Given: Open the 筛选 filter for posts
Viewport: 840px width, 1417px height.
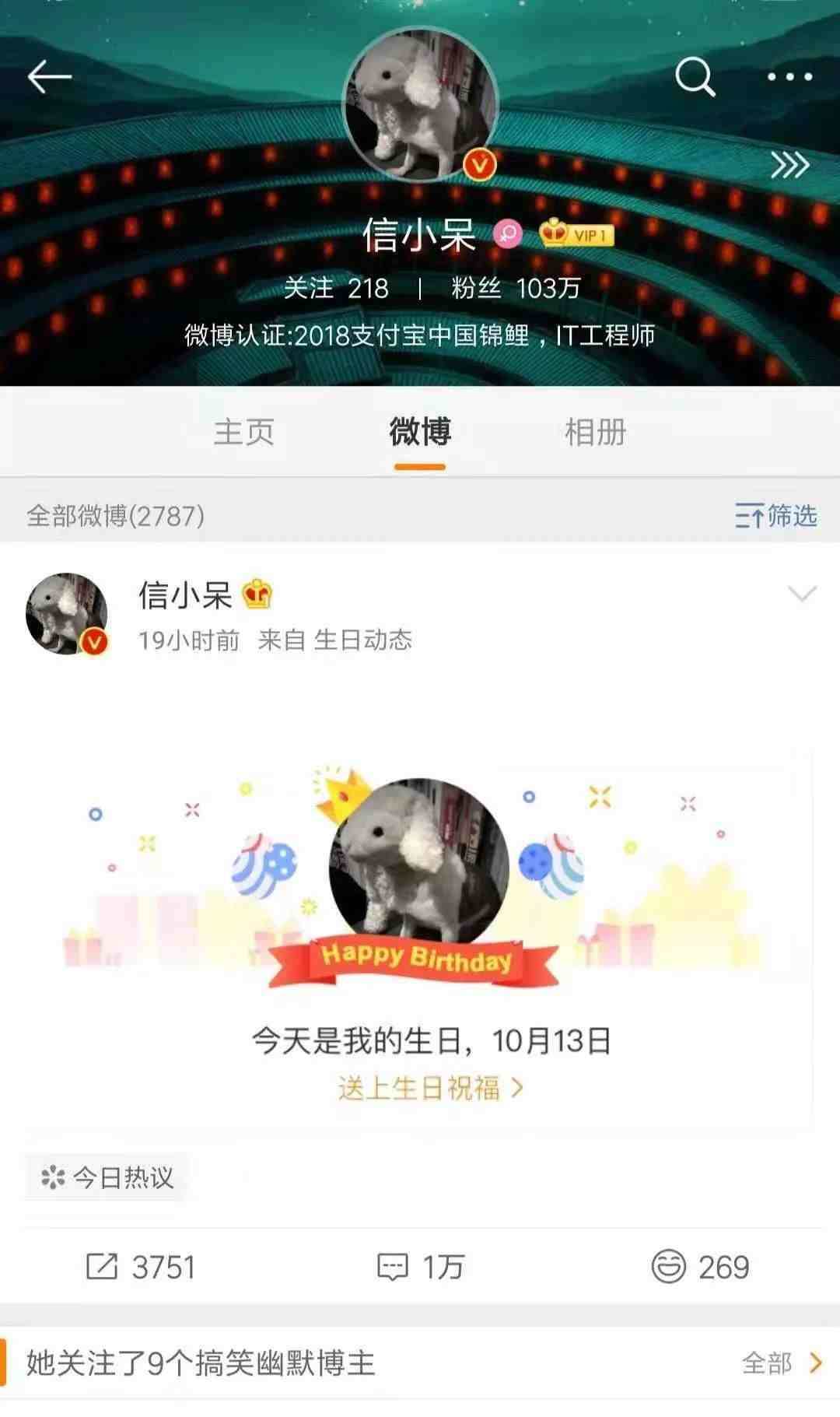Looking at the screenshot, I should pos(775,515).
